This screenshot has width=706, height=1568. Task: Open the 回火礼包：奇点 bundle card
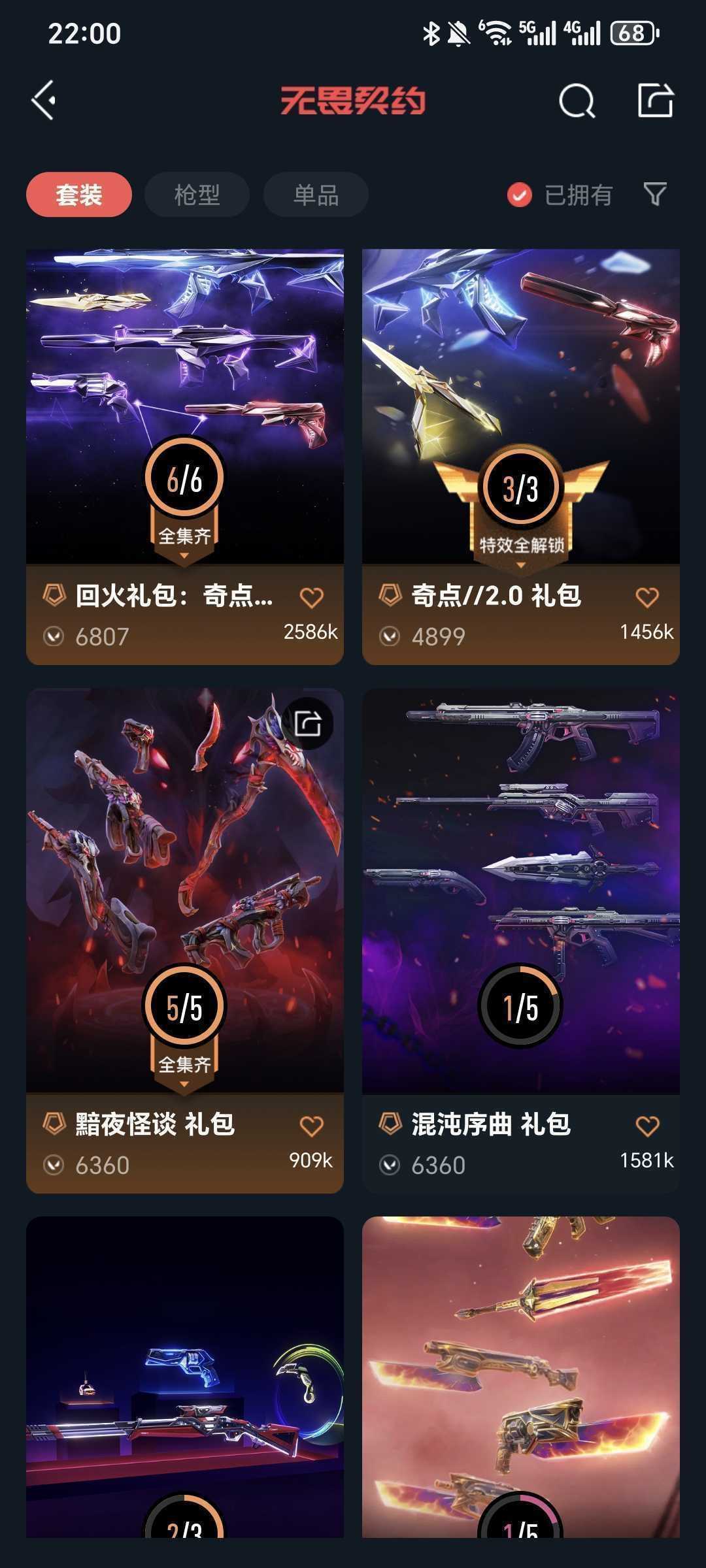point(184,405)
